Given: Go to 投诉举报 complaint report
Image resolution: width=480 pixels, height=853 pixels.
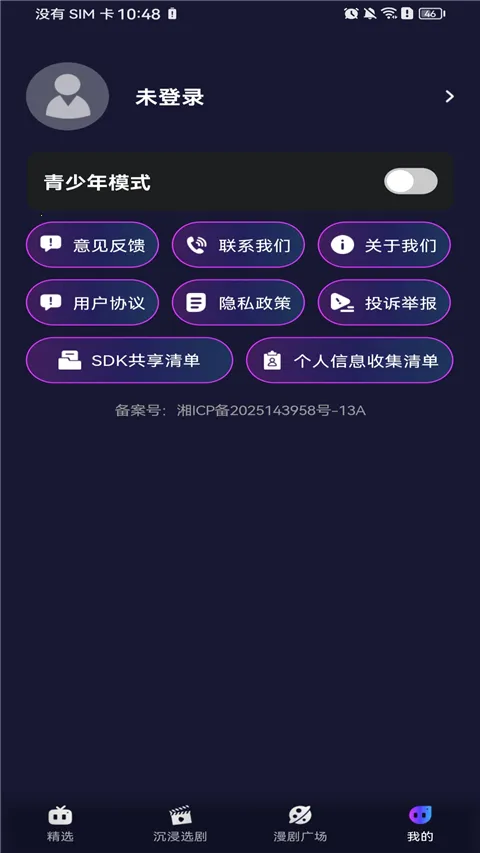Looking at the screenshot, I should tap(384, 302).
